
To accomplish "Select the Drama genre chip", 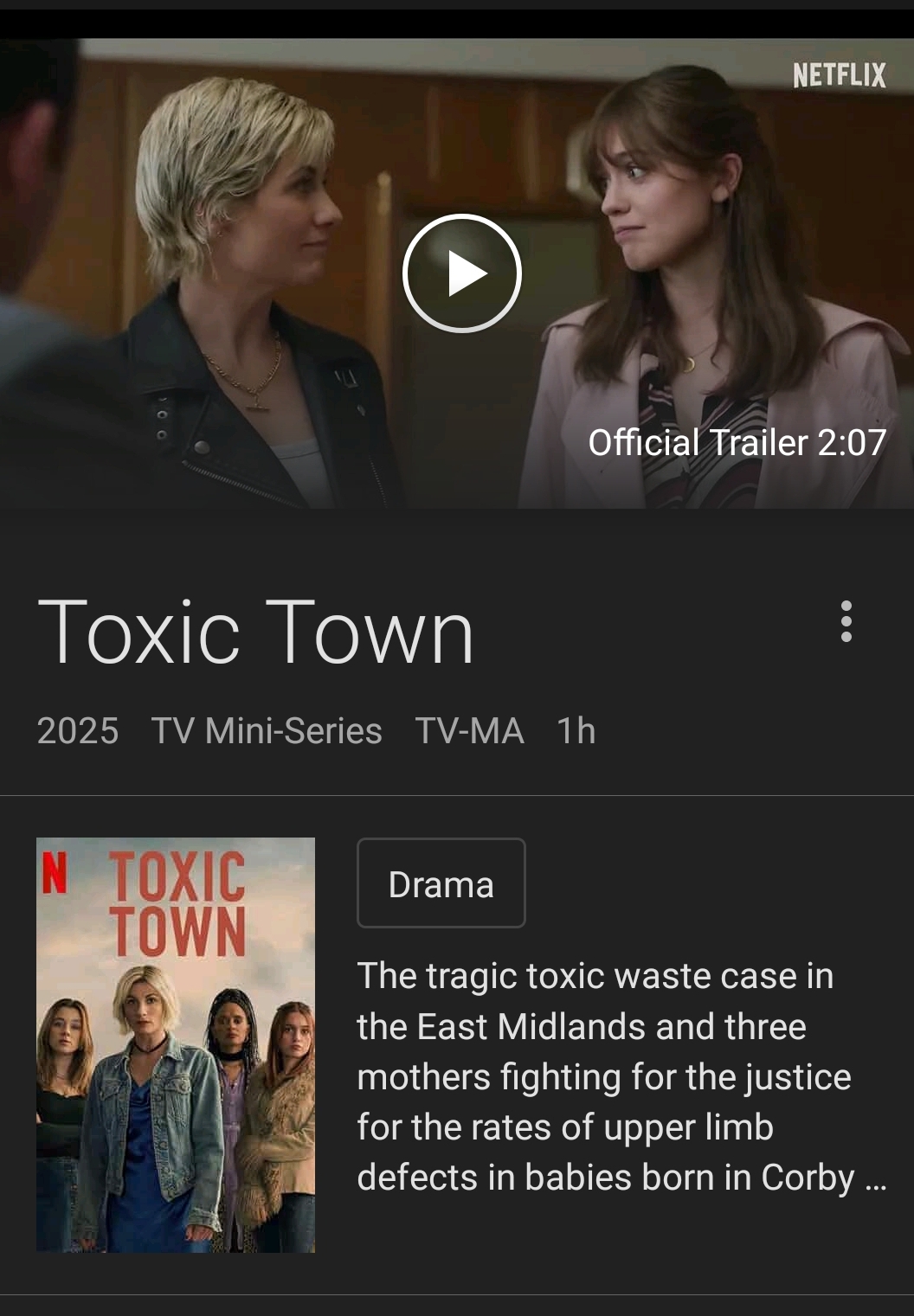I will (441, 883).
